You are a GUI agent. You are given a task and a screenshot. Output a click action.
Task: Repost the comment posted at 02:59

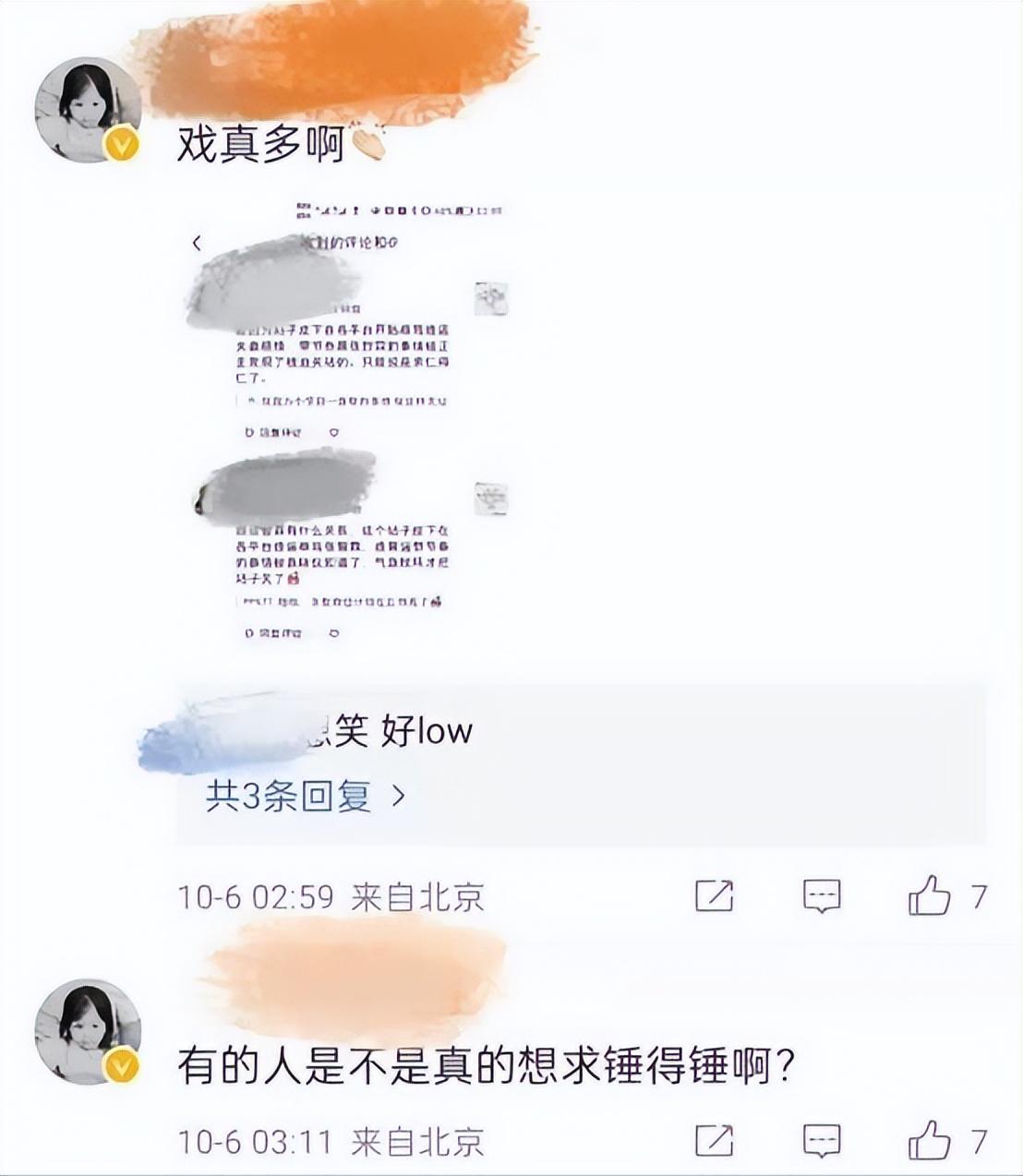pos(714,895)
